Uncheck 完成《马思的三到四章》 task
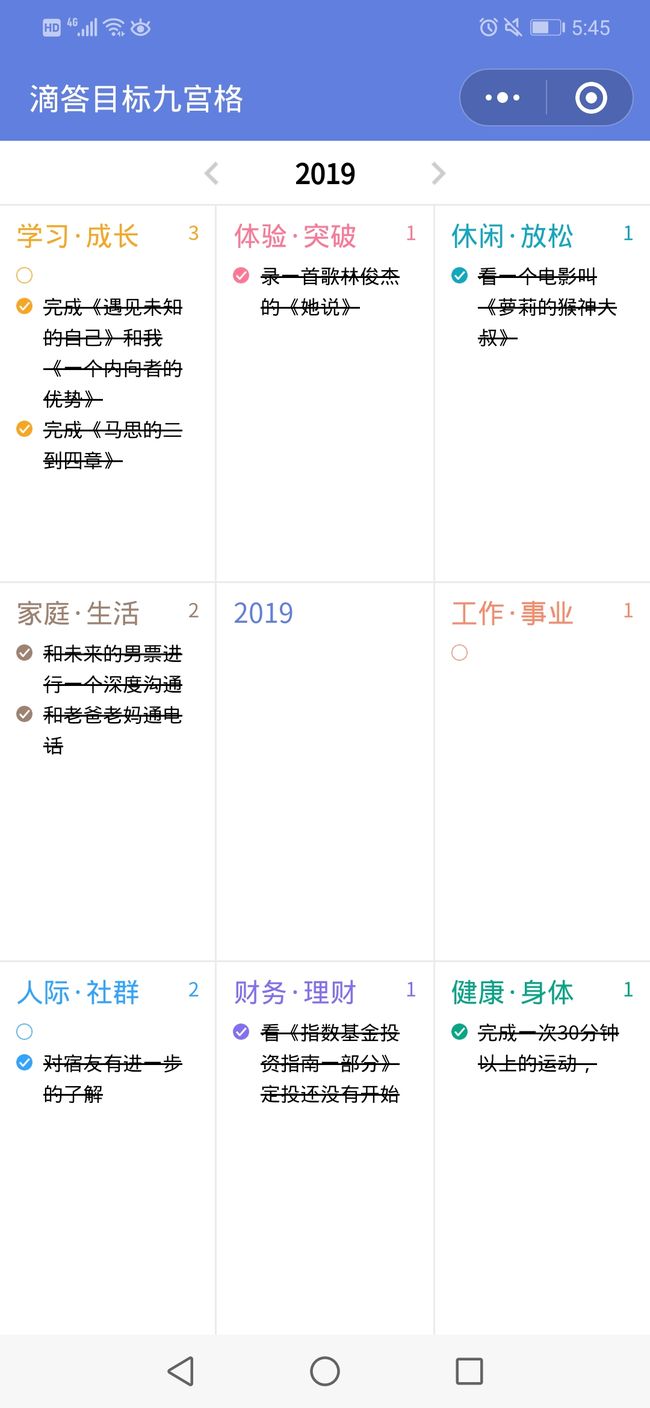 click(25, 429)
